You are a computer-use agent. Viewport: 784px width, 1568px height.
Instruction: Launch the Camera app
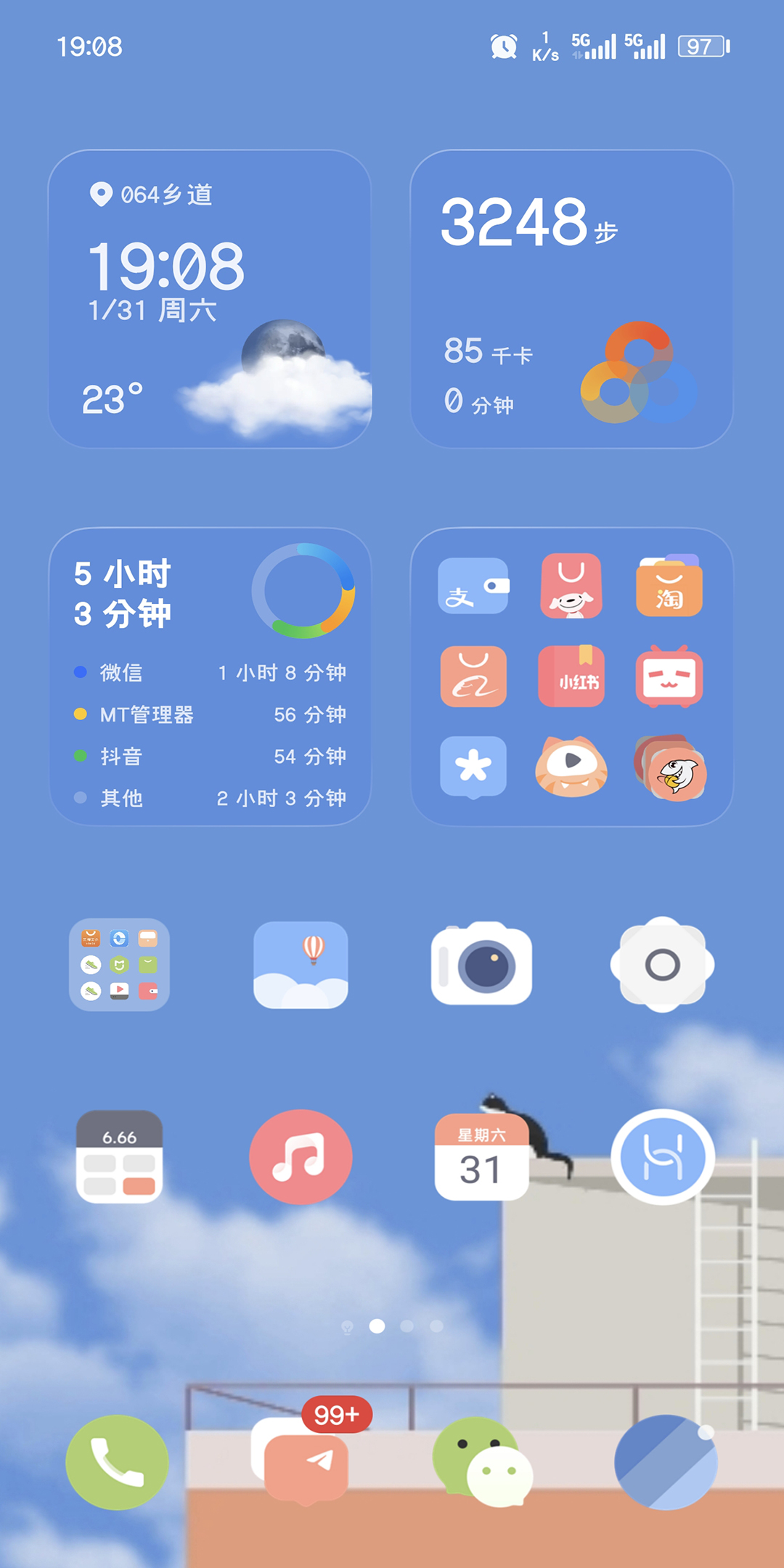pos(481,965)
